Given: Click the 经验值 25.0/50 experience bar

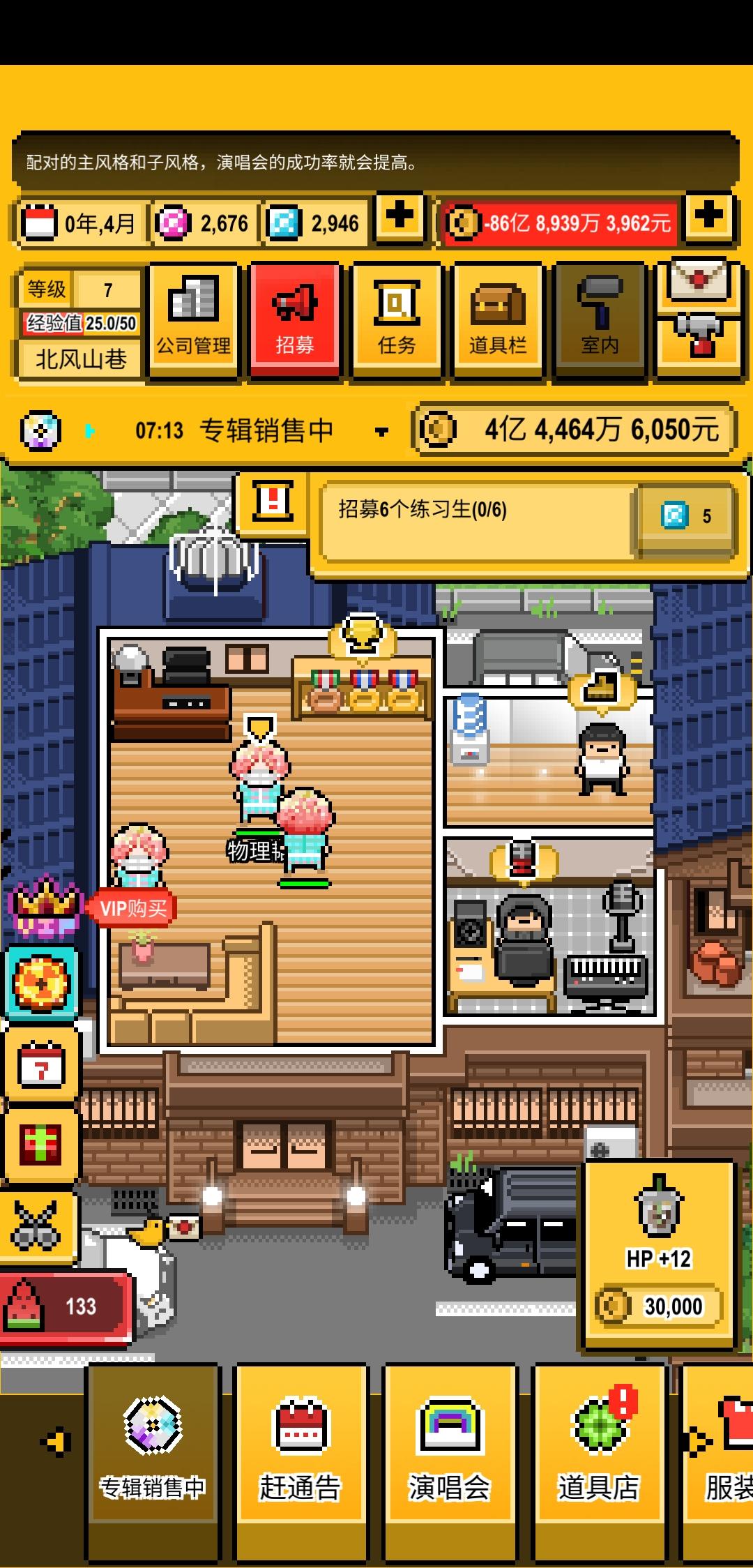Looking at the screenshot, I should (x=80, y=323).
